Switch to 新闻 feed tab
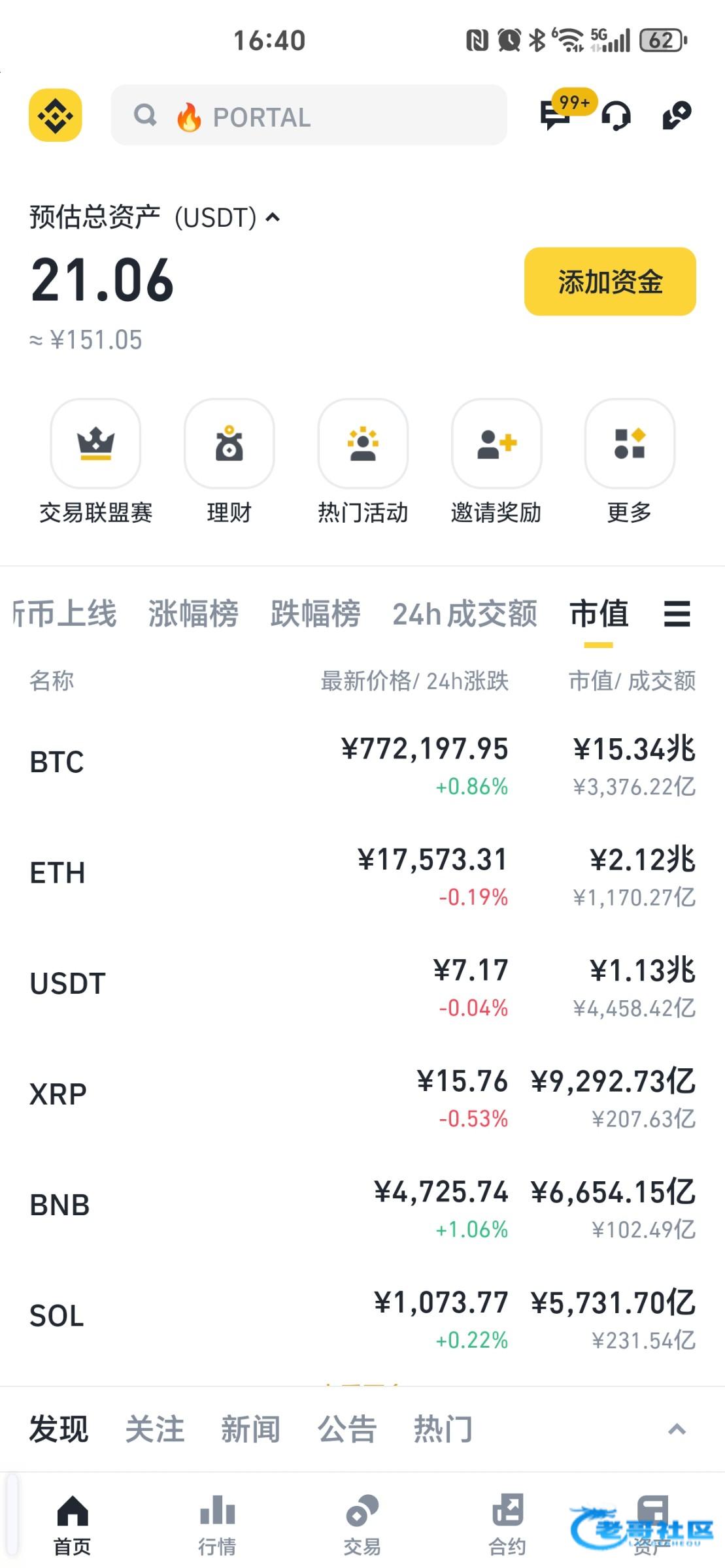The image size is (725, 1568). point(250,1429)
